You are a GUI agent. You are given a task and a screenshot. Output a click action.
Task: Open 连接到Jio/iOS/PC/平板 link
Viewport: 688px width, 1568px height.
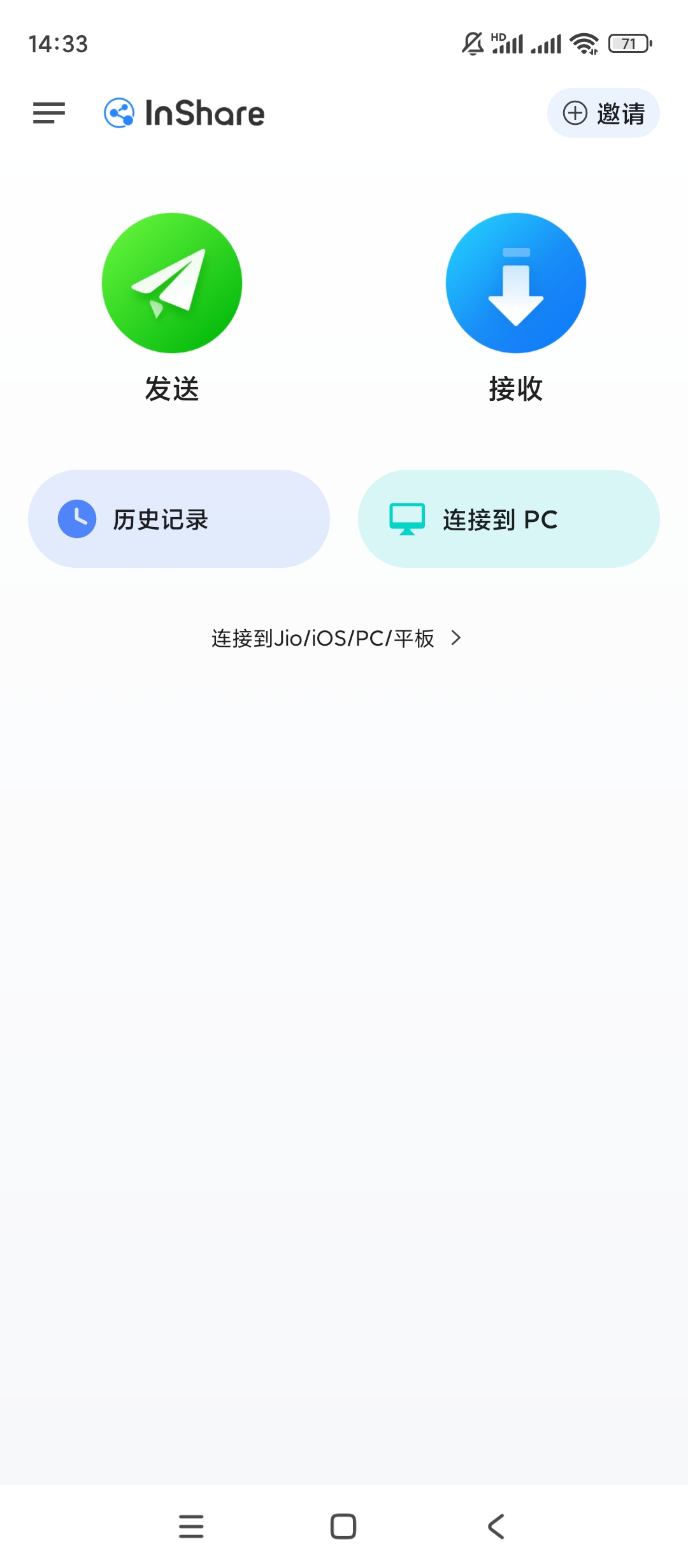(336, 638)
